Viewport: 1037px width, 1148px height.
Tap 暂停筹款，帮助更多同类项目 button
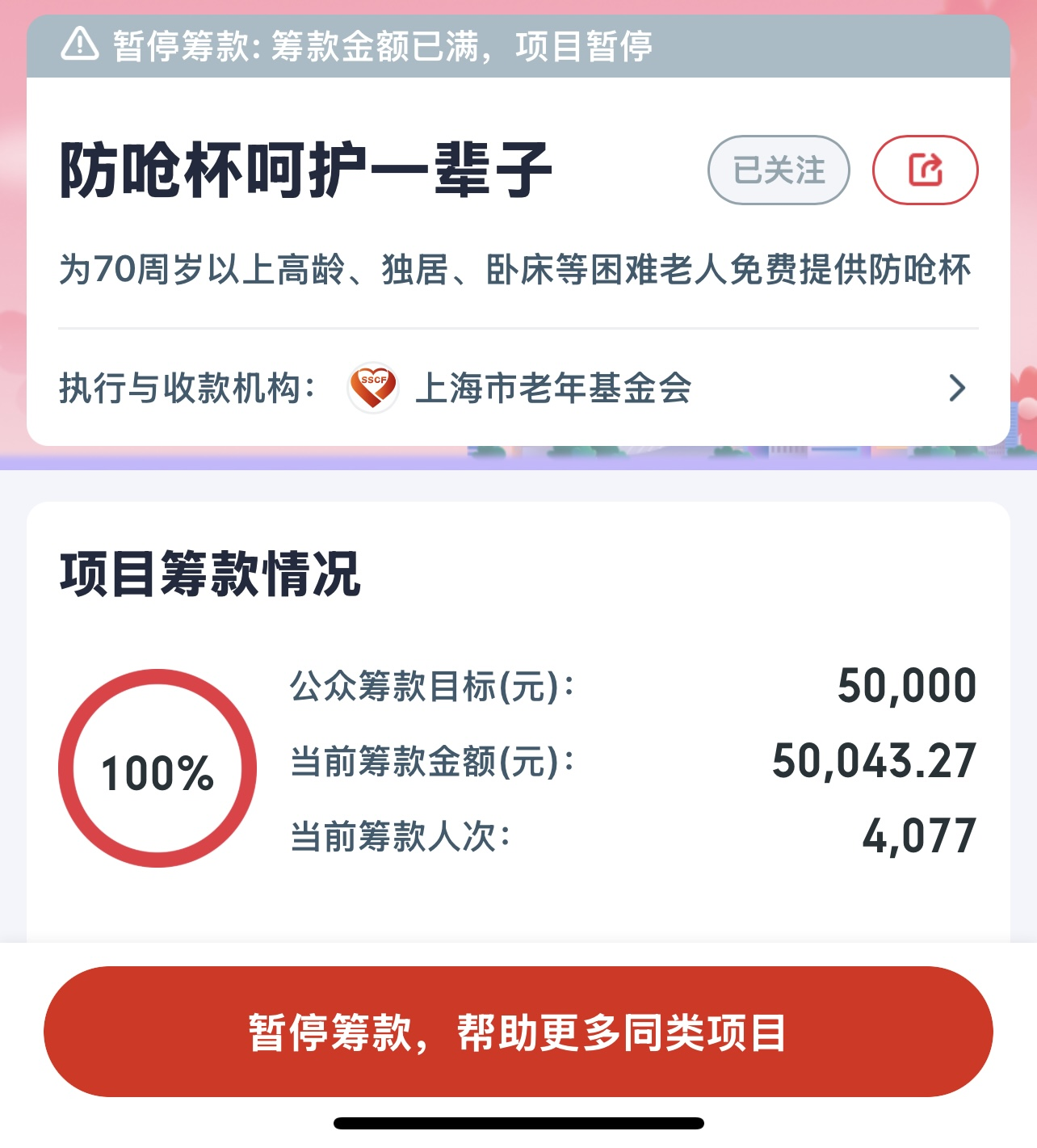coord(518,1032)
